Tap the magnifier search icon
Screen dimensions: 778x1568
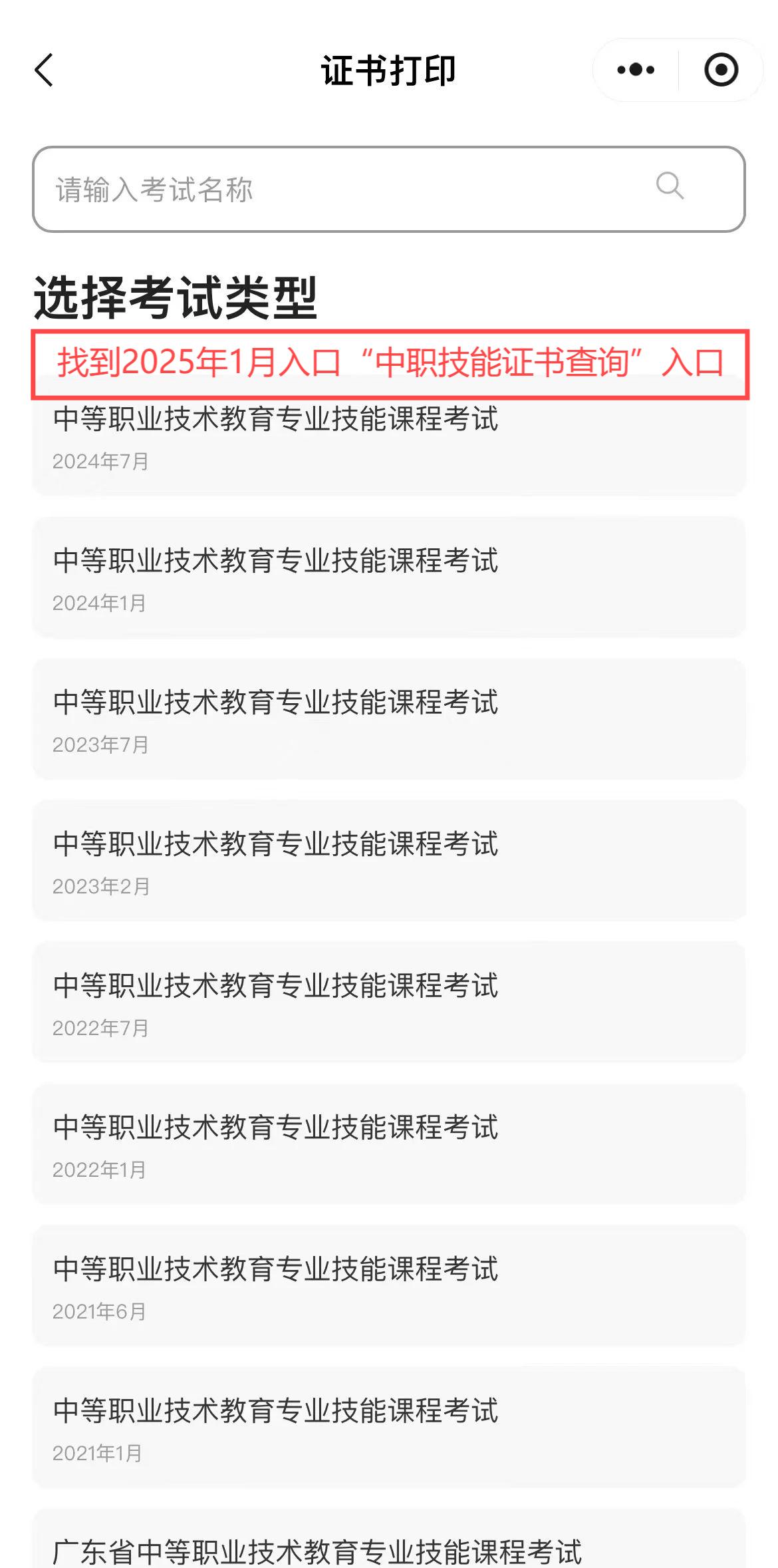point(670,186)
